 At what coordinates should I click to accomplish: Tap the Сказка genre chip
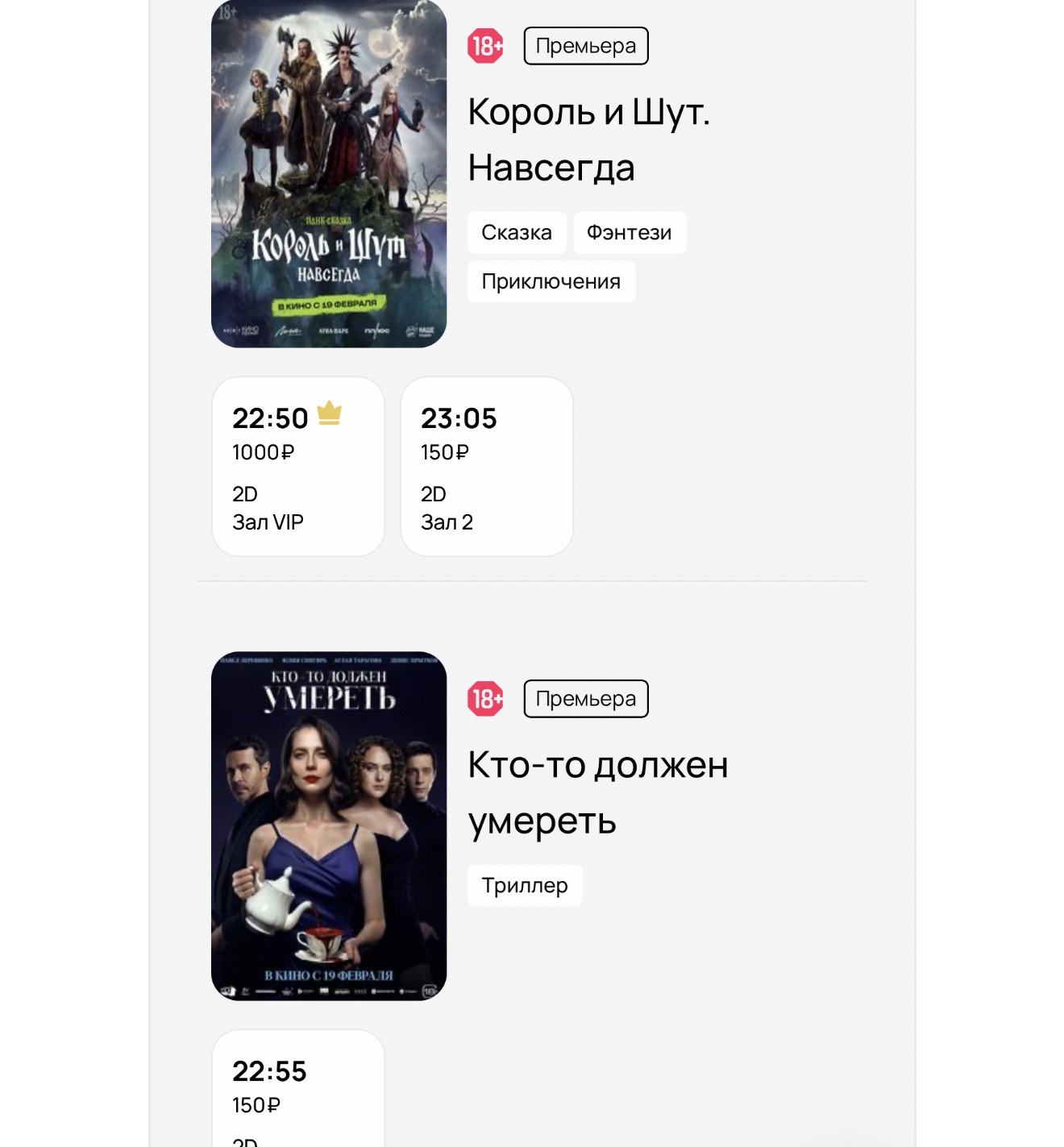pos(517,233)
